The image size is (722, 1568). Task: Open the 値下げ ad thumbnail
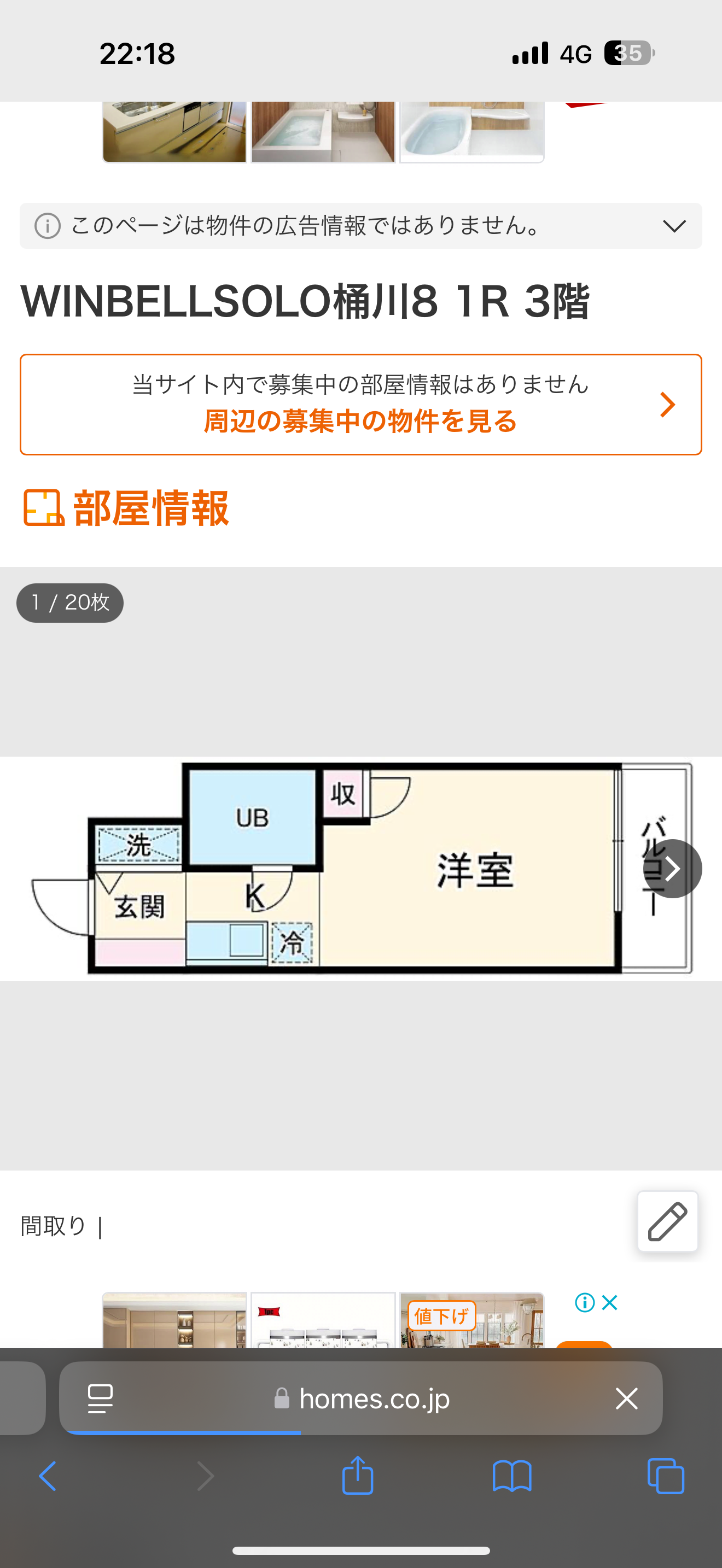pyautogui.click(x=471, y=1320)
